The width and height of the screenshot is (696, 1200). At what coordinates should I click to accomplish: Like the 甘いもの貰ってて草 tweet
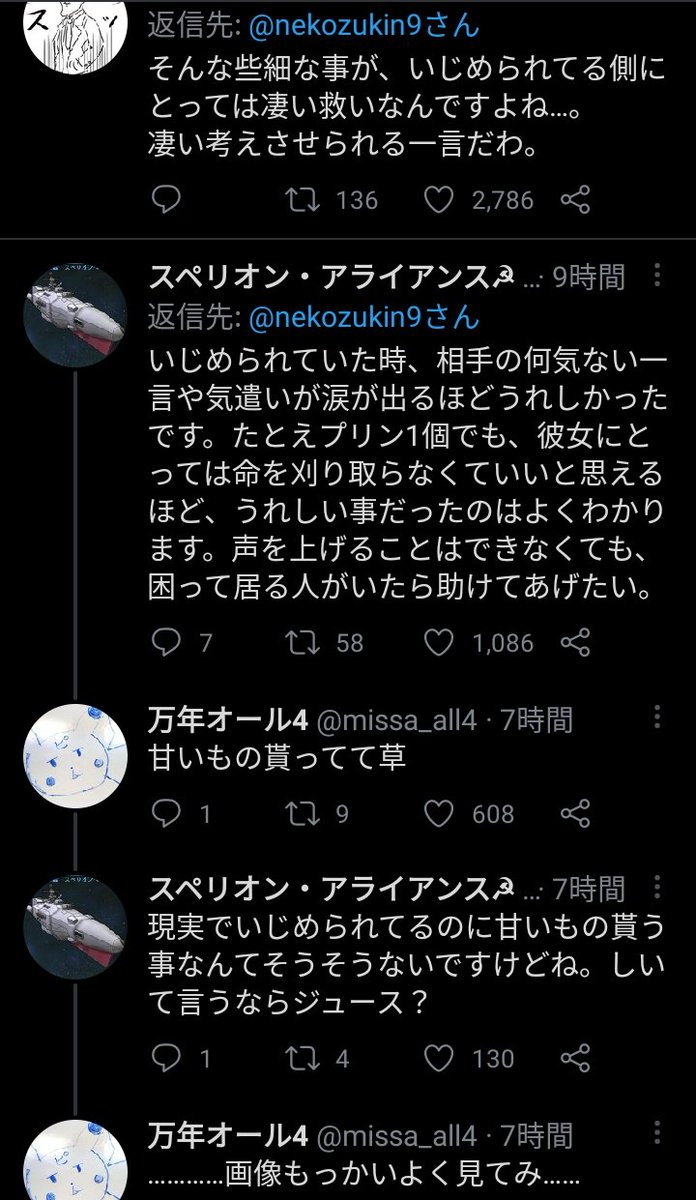(438, 814)
